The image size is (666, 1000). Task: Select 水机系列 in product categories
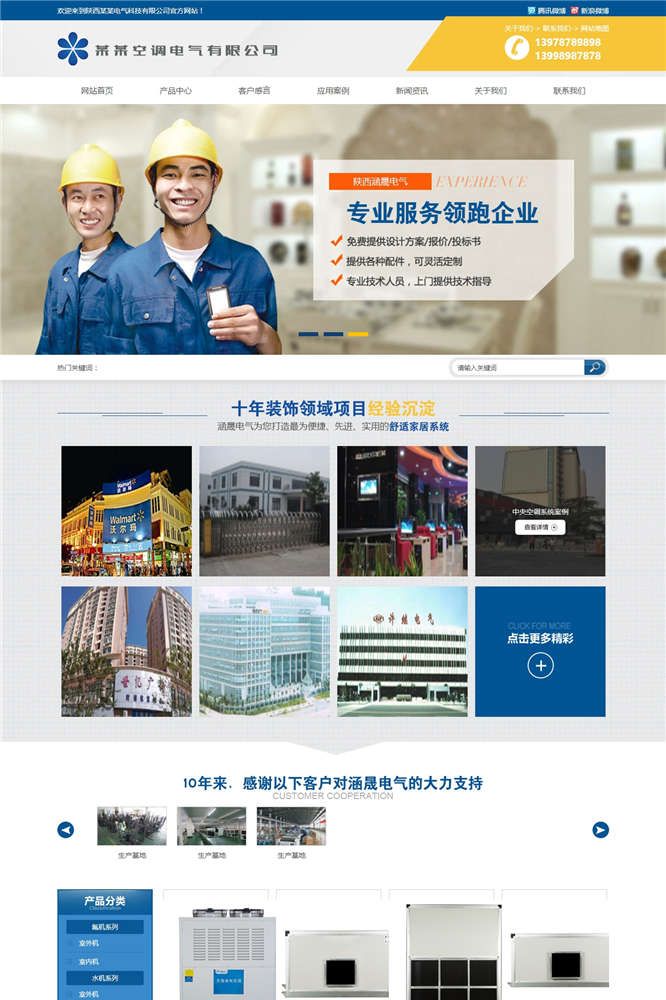click(x=104, y=977)
